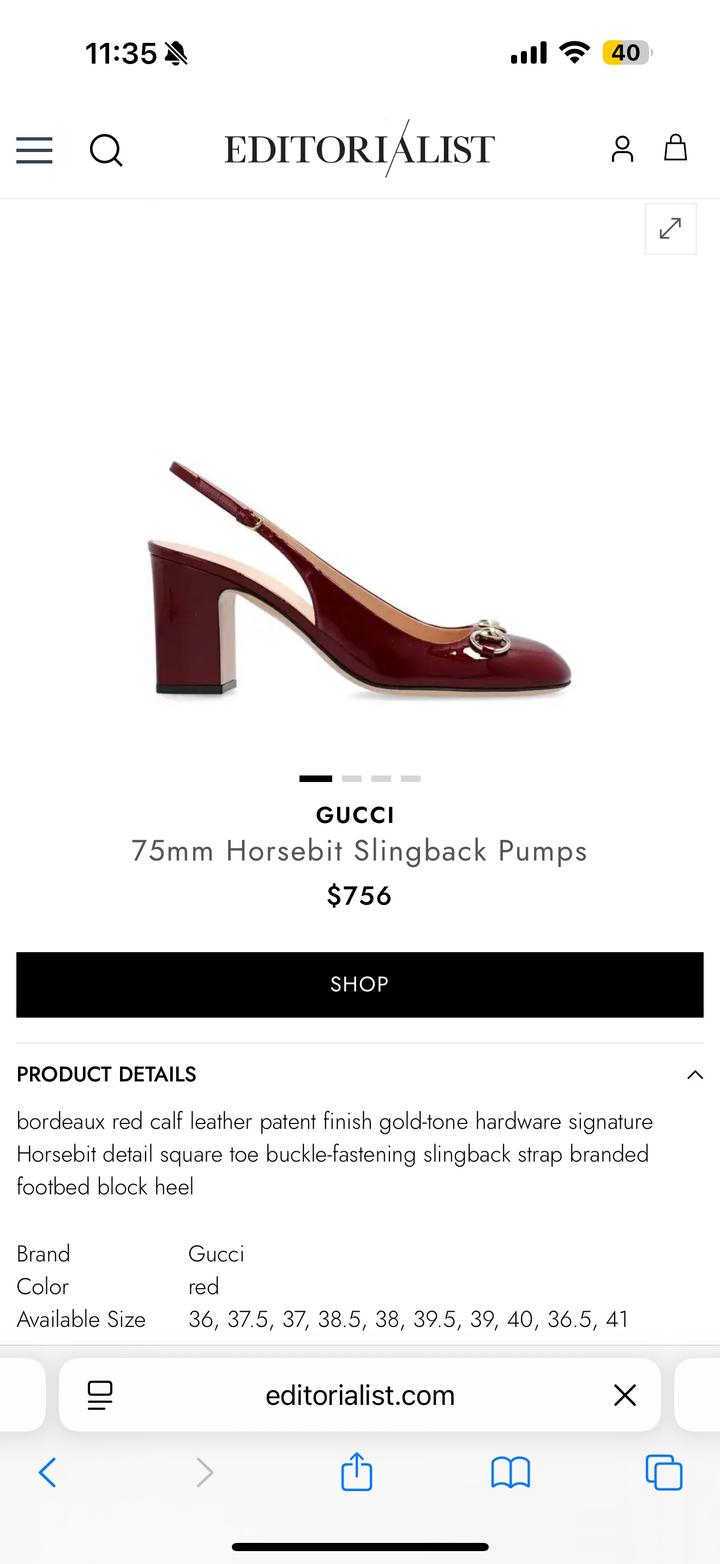Open the account profile icon

pos(622,149)
